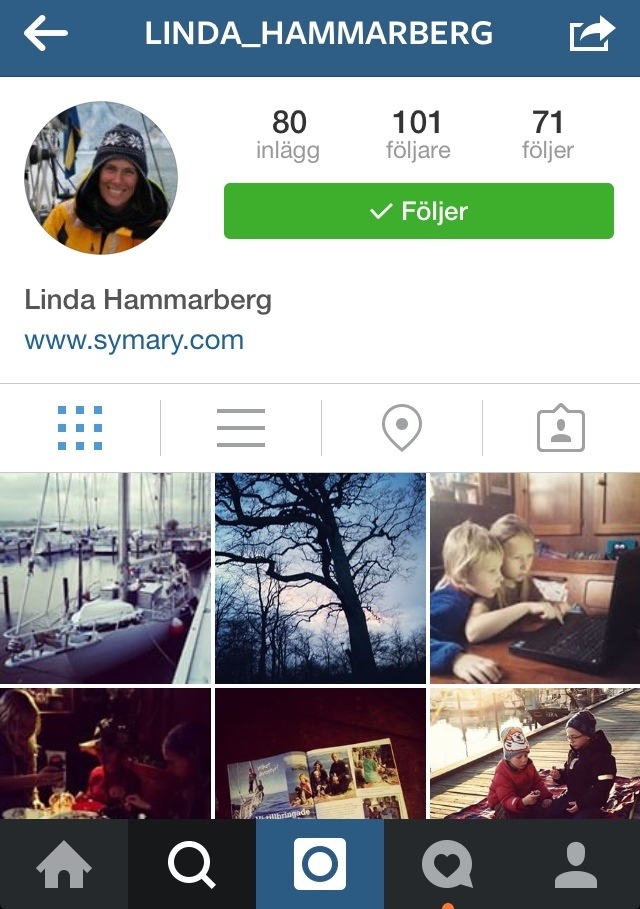Open the search and explore tab
The height and width of the screenshot is (909, 640).
pos(191,865)
